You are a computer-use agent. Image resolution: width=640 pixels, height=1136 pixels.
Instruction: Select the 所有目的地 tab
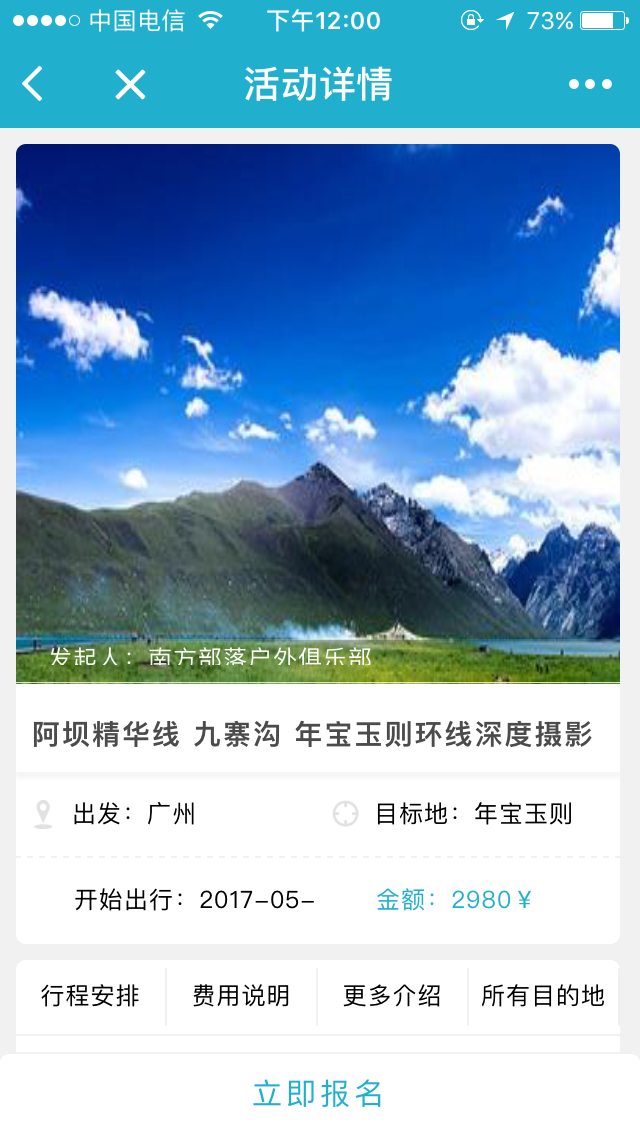click(543, 996)
